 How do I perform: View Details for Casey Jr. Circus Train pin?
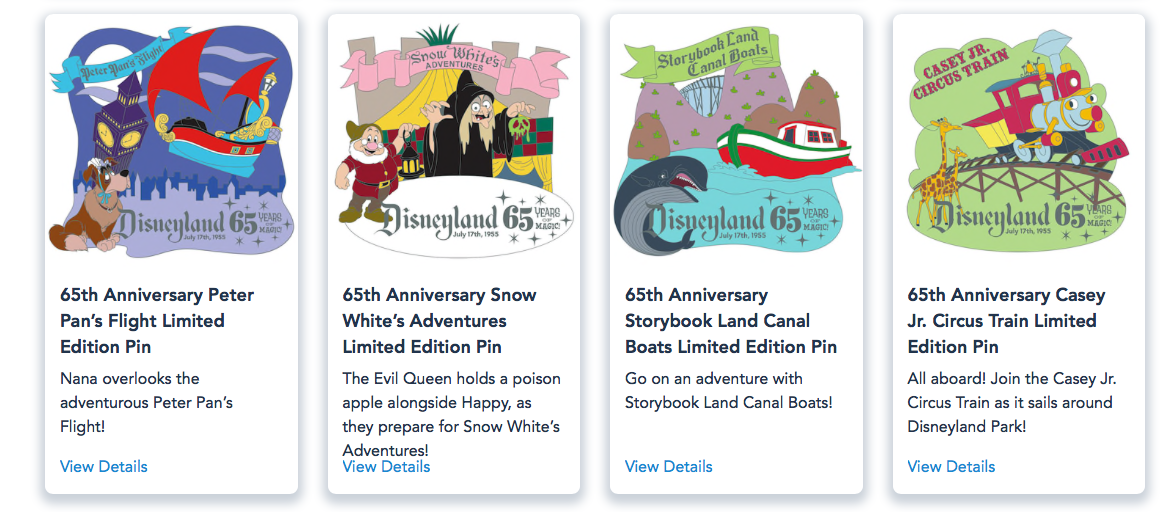point(951,466)
